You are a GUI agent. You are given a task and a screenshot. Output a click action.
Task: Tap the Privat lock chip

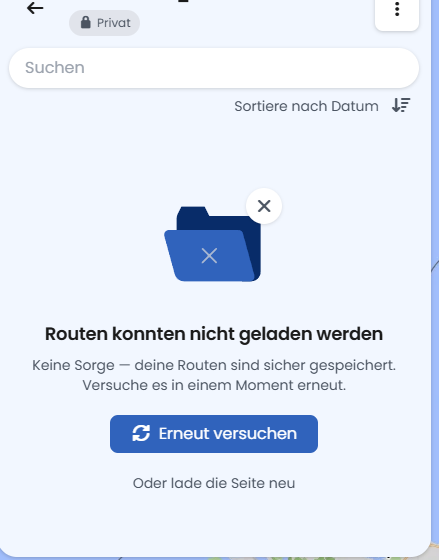pos(104,23)
